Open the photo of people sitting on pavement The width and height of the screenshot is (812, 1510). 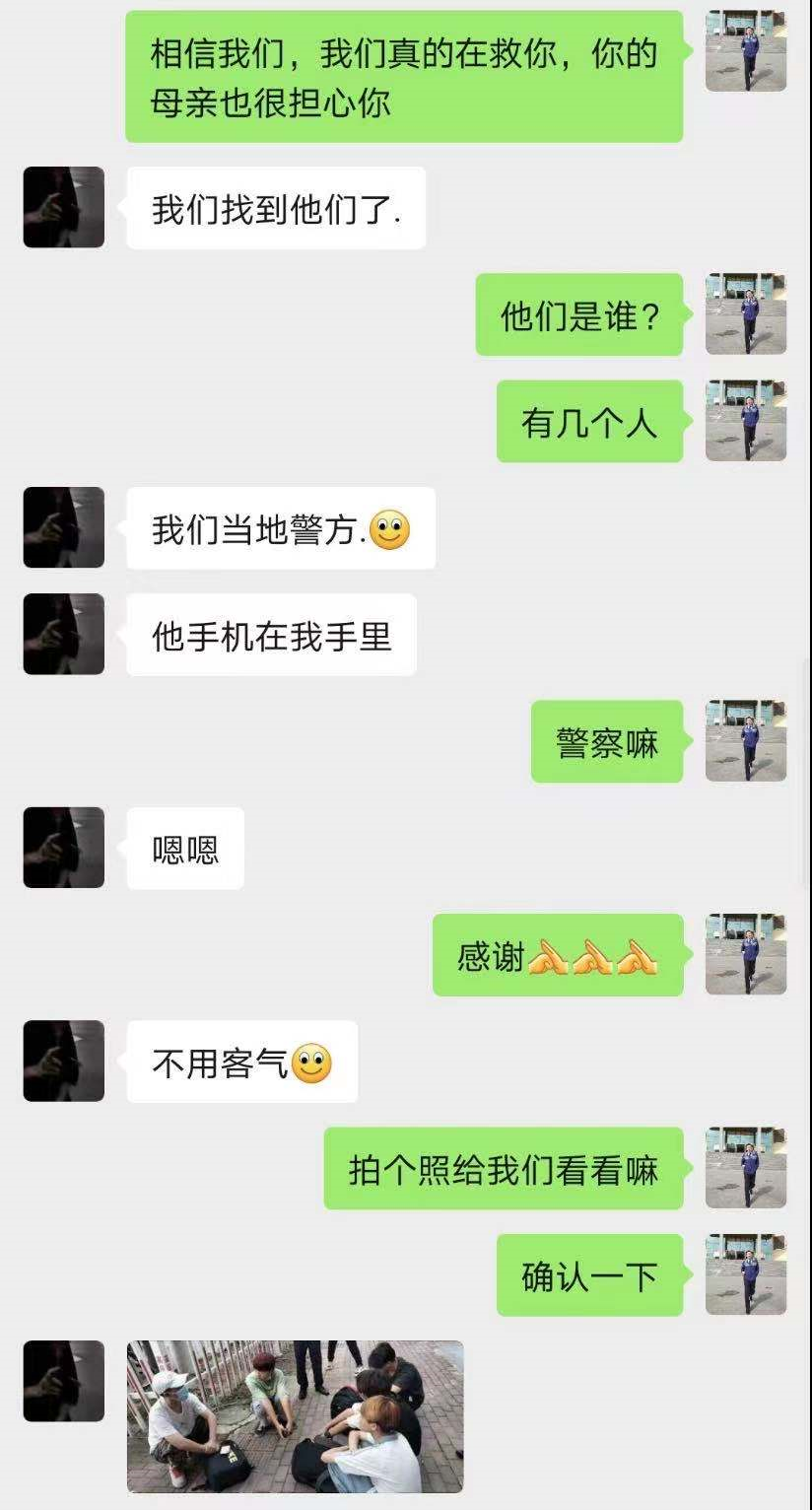295,1415
